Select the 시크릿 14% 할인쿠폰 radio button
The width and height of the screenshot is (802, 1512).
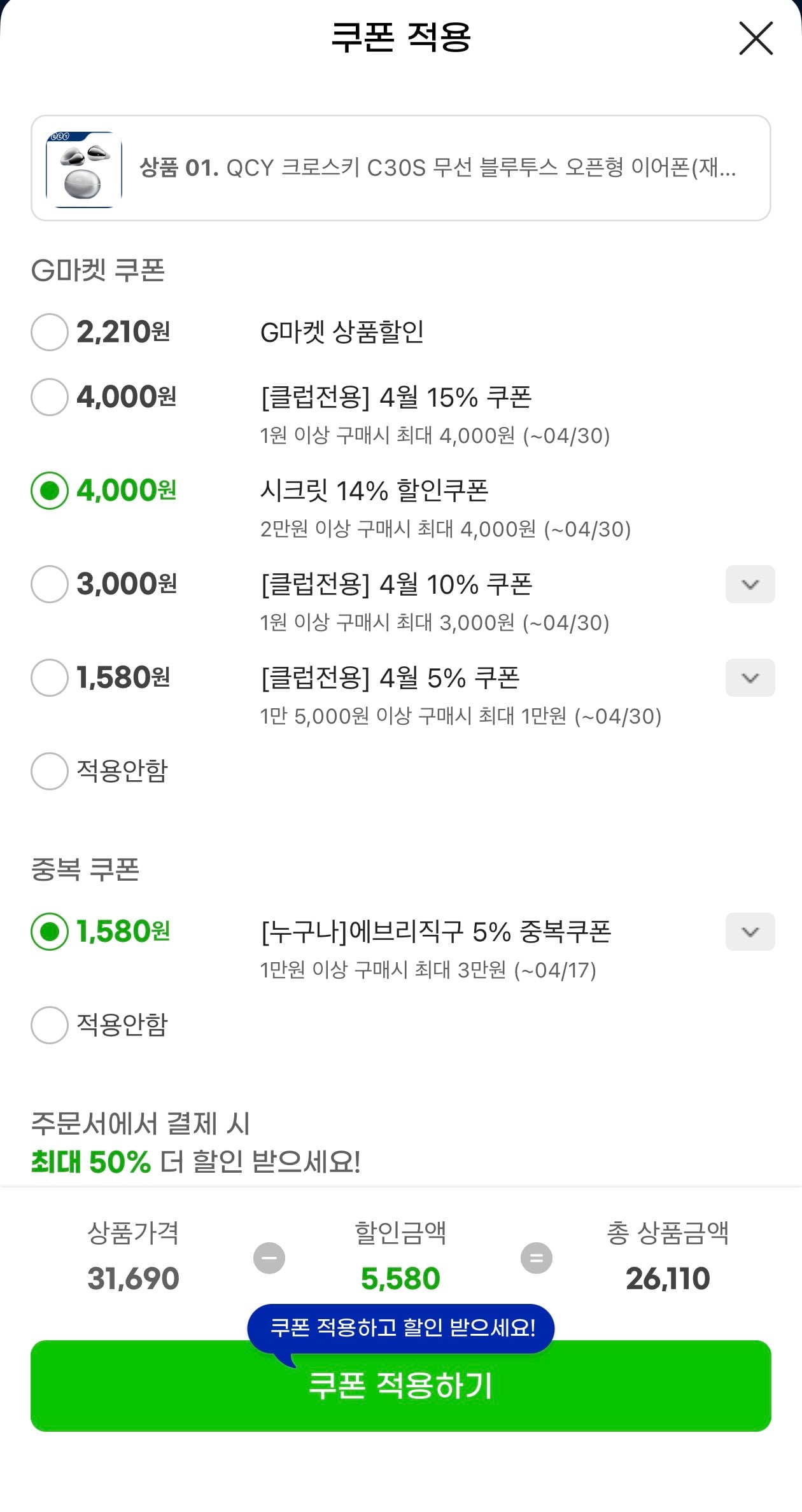coord(48,491)
